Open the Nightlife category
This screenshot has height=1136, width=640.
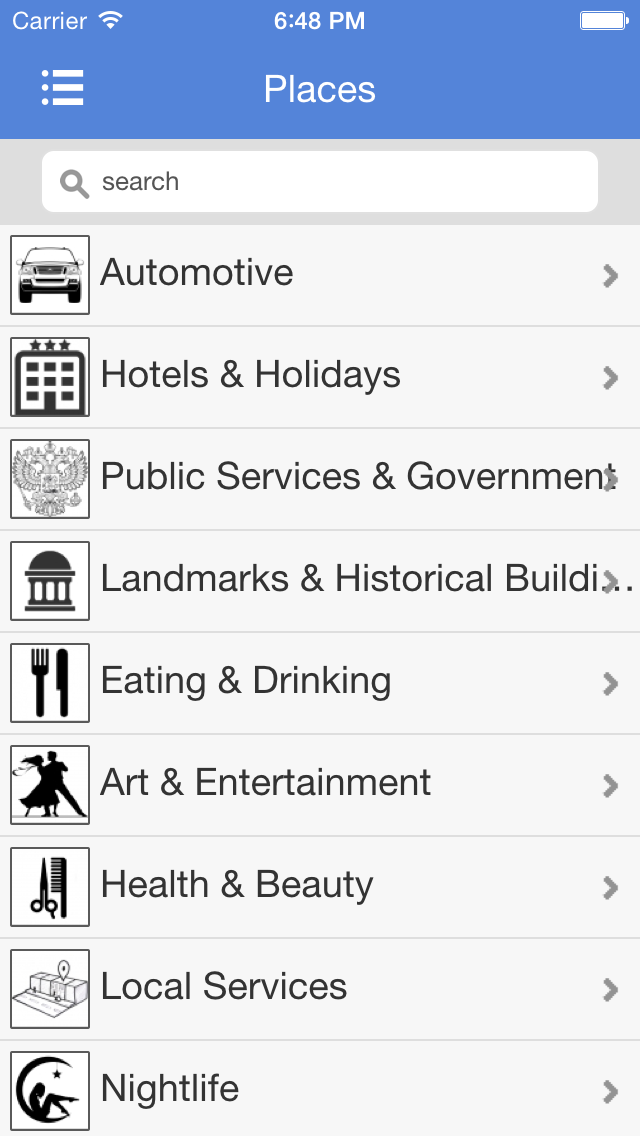click(320, 1088)
